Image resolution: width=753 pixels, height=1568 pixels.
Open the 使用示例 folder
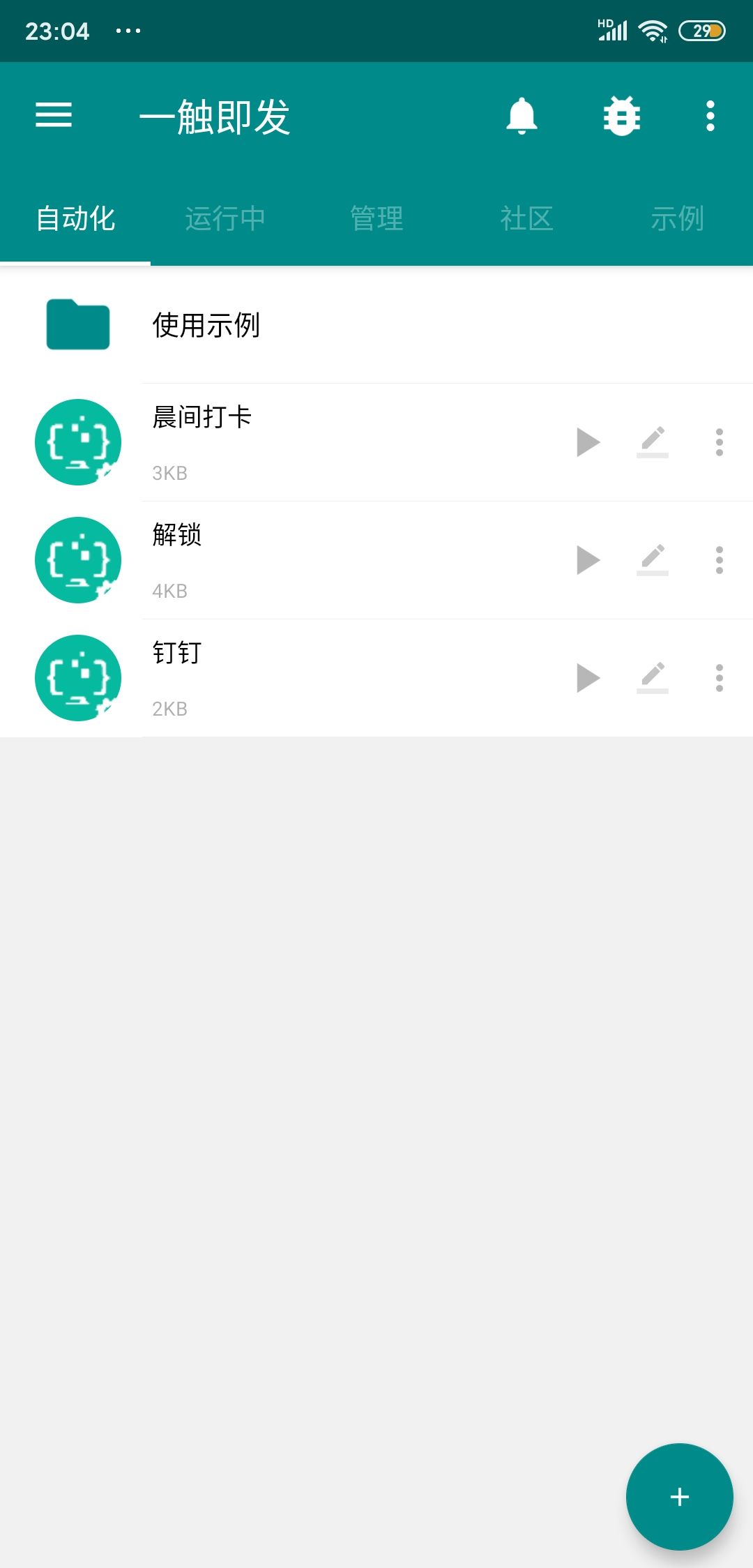[206, 325]
